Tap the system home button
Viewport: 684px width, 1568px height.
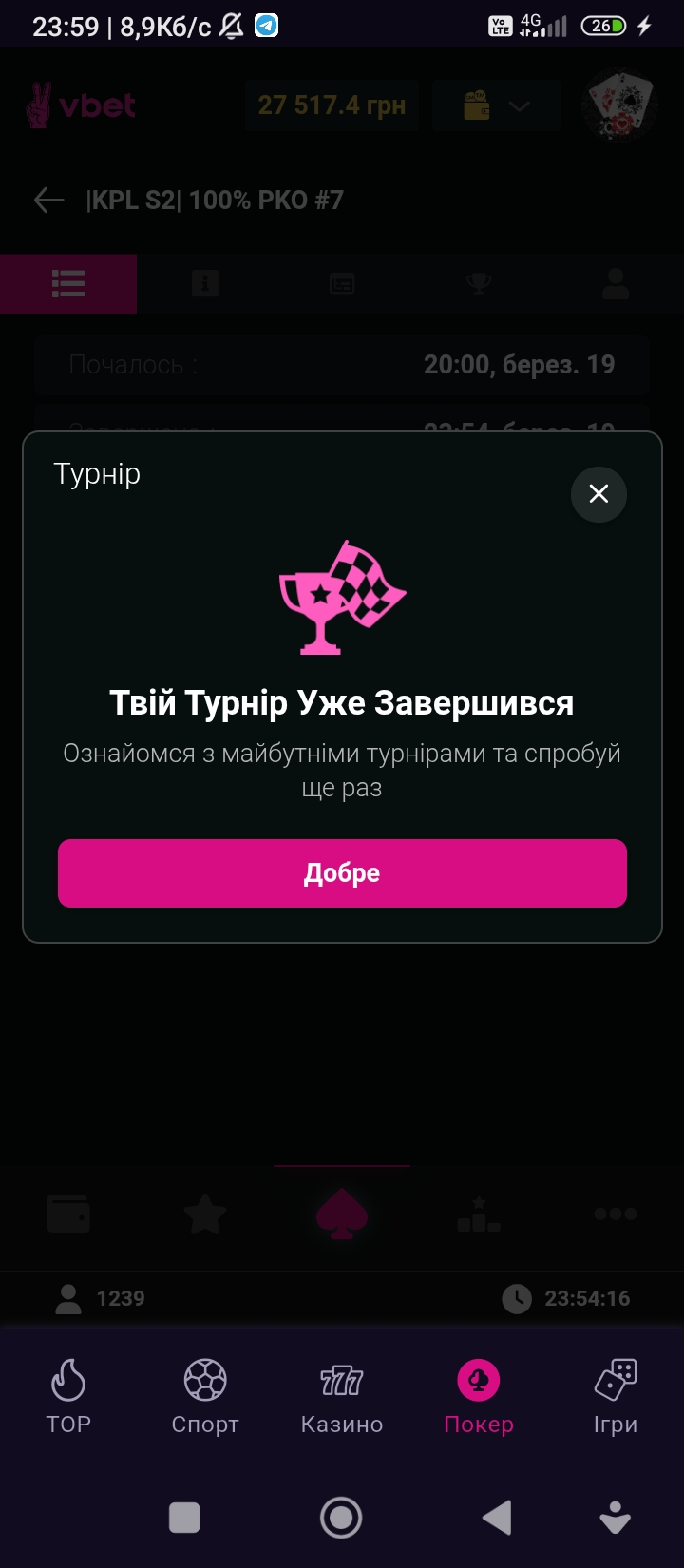pos(341,1518)
